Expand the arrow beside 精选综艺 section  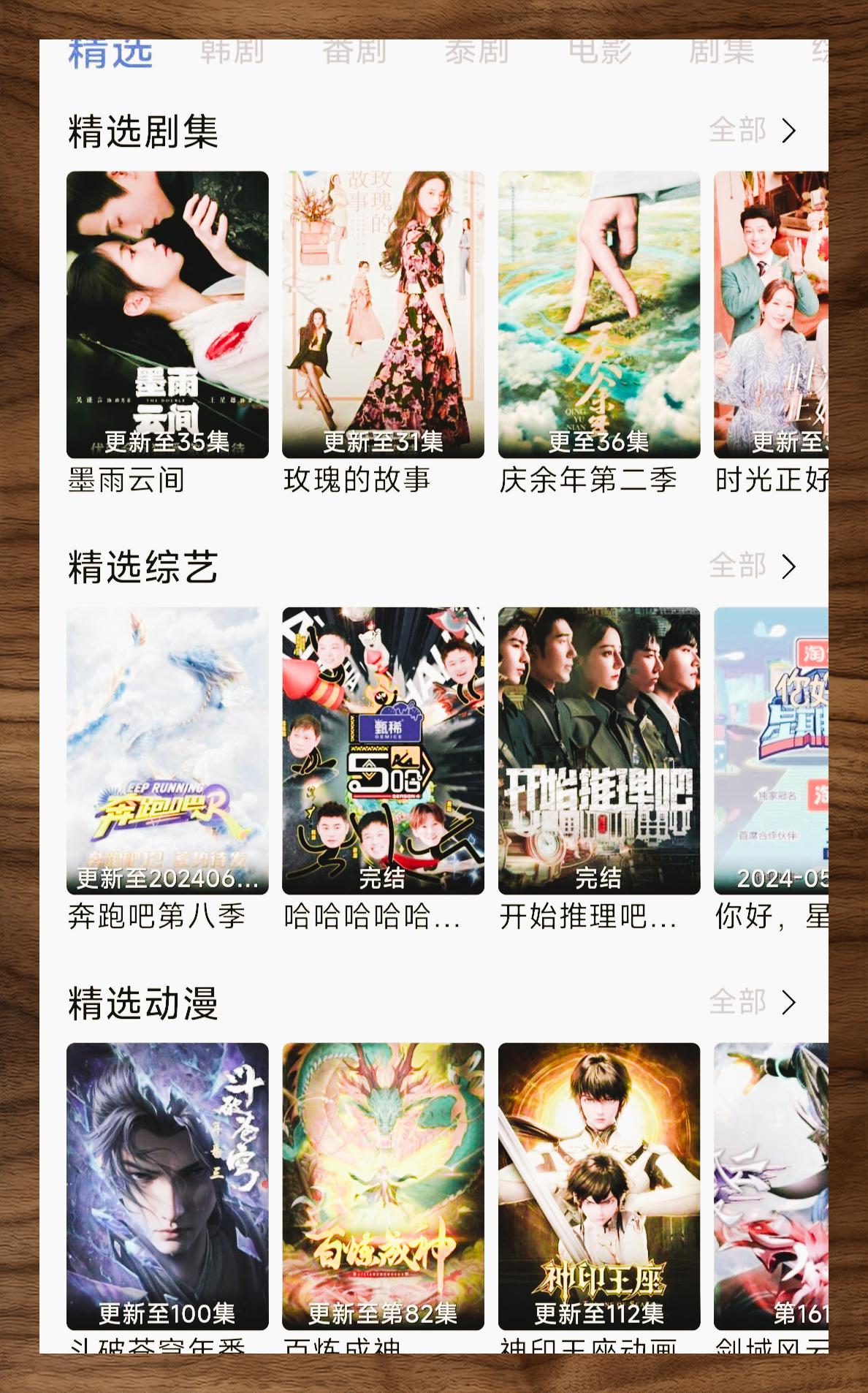pos(789,566)
